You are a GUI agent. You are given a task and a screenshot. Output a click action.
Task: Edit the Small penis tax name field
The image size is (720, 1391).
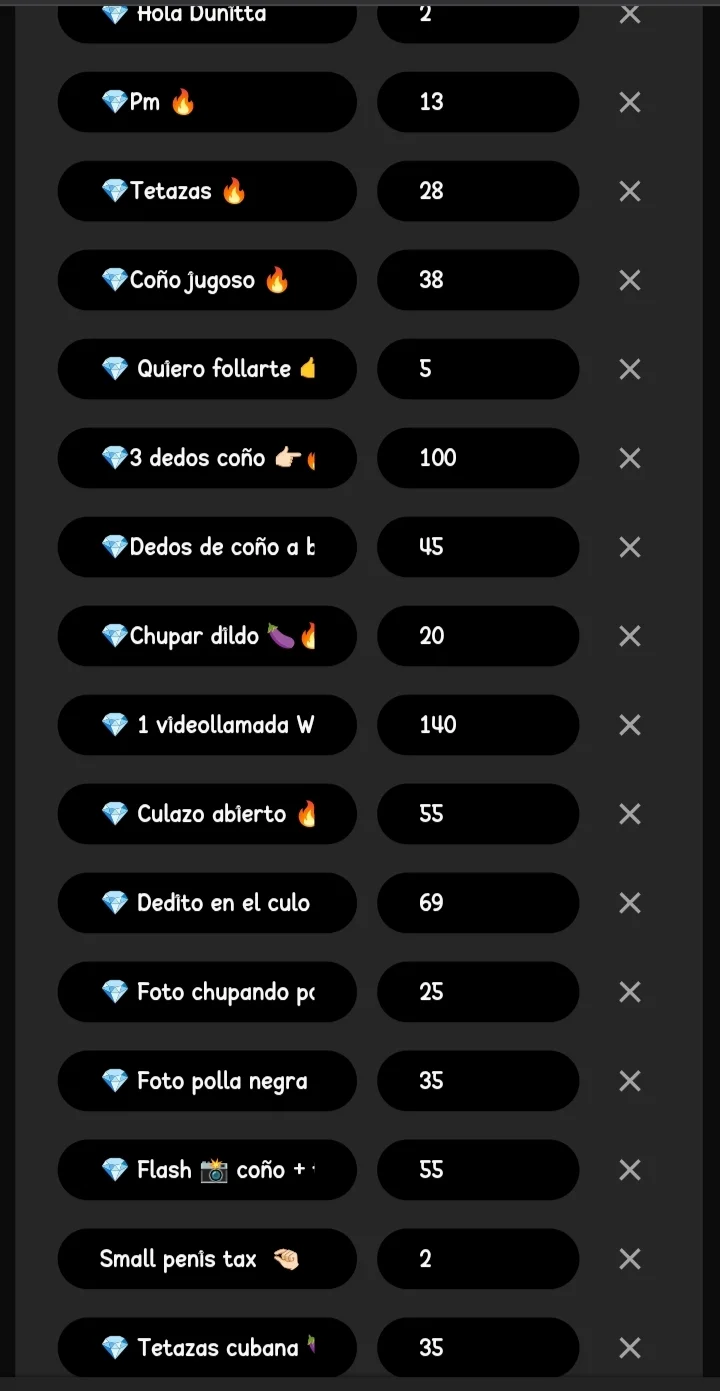207,1259
